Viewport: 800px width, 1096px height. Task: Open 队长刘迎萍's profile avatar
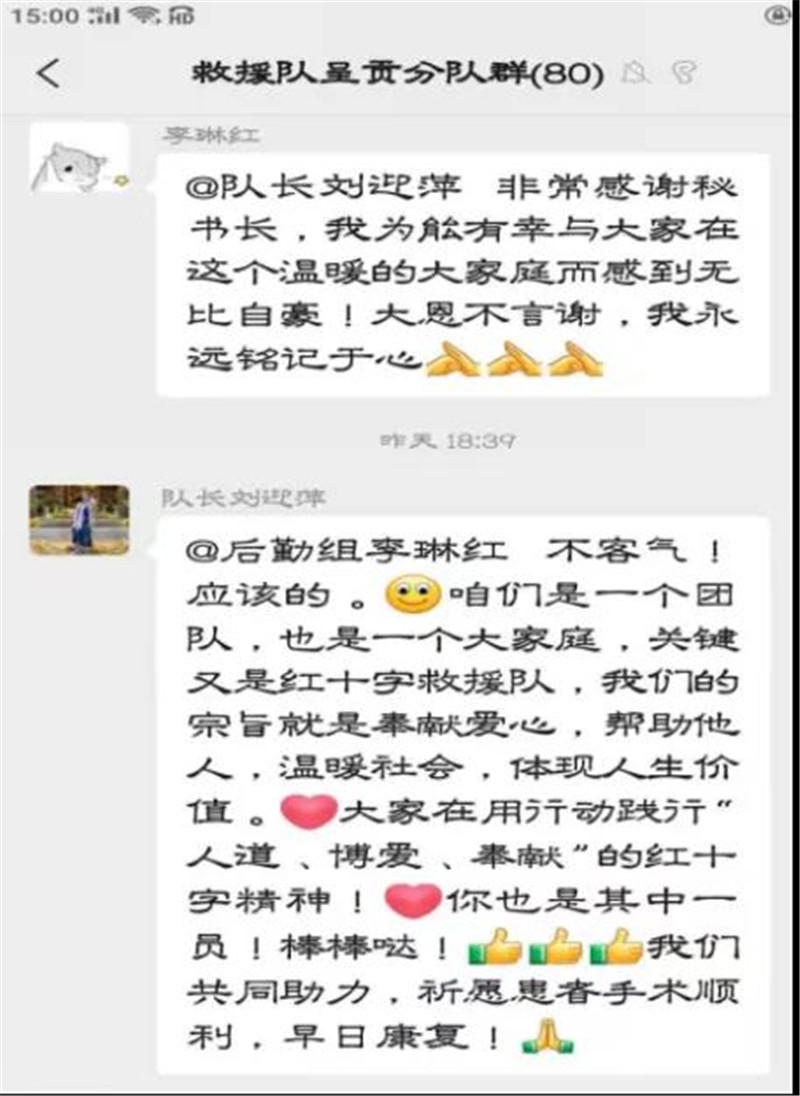point(79,520)
